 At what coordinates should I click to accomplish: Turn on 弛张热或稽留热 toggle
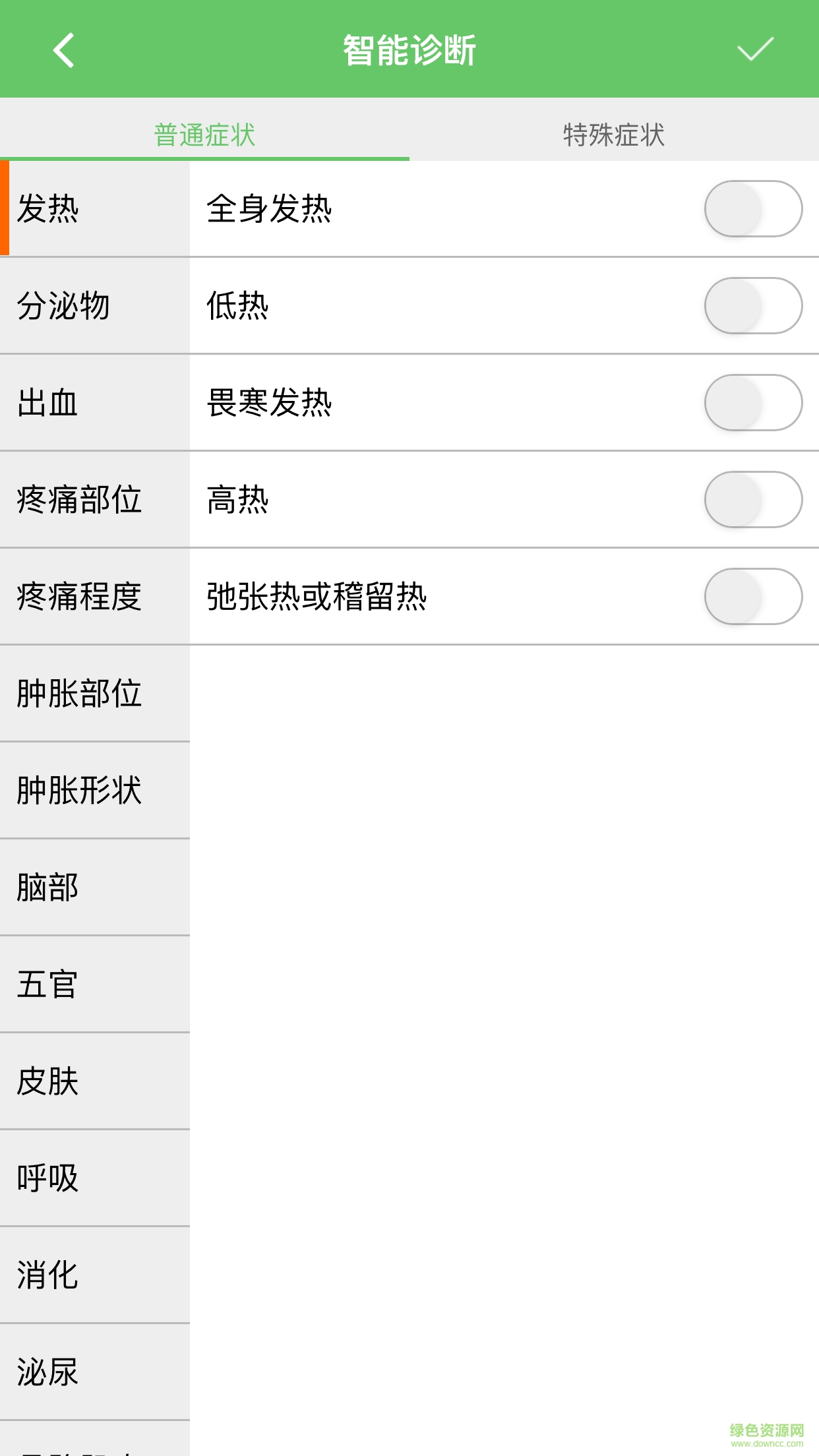pyautogui.click(x=753, y=597)
